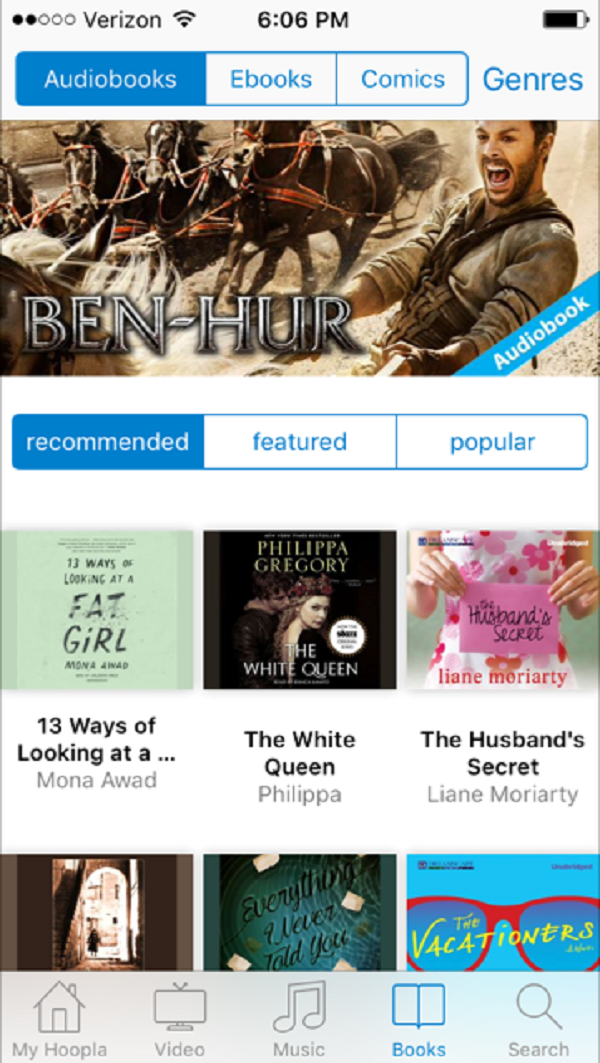600x1063 pixels.
Task: Open the Search tab
Action: (x=539, y=1020)
